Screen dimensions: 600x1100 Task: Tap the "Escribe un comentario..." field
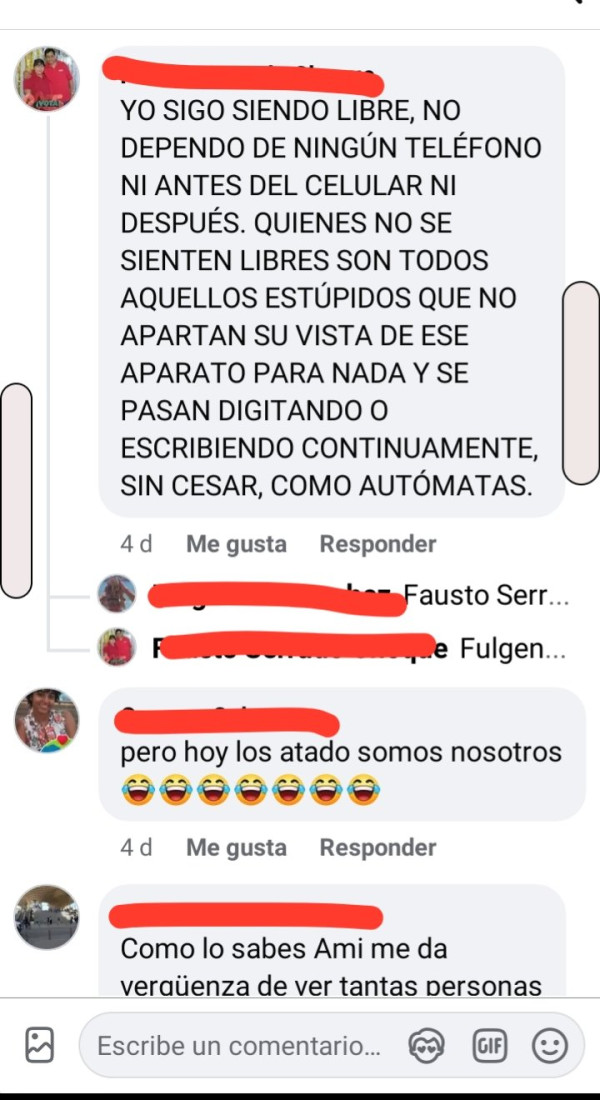tap(240, 1046)
